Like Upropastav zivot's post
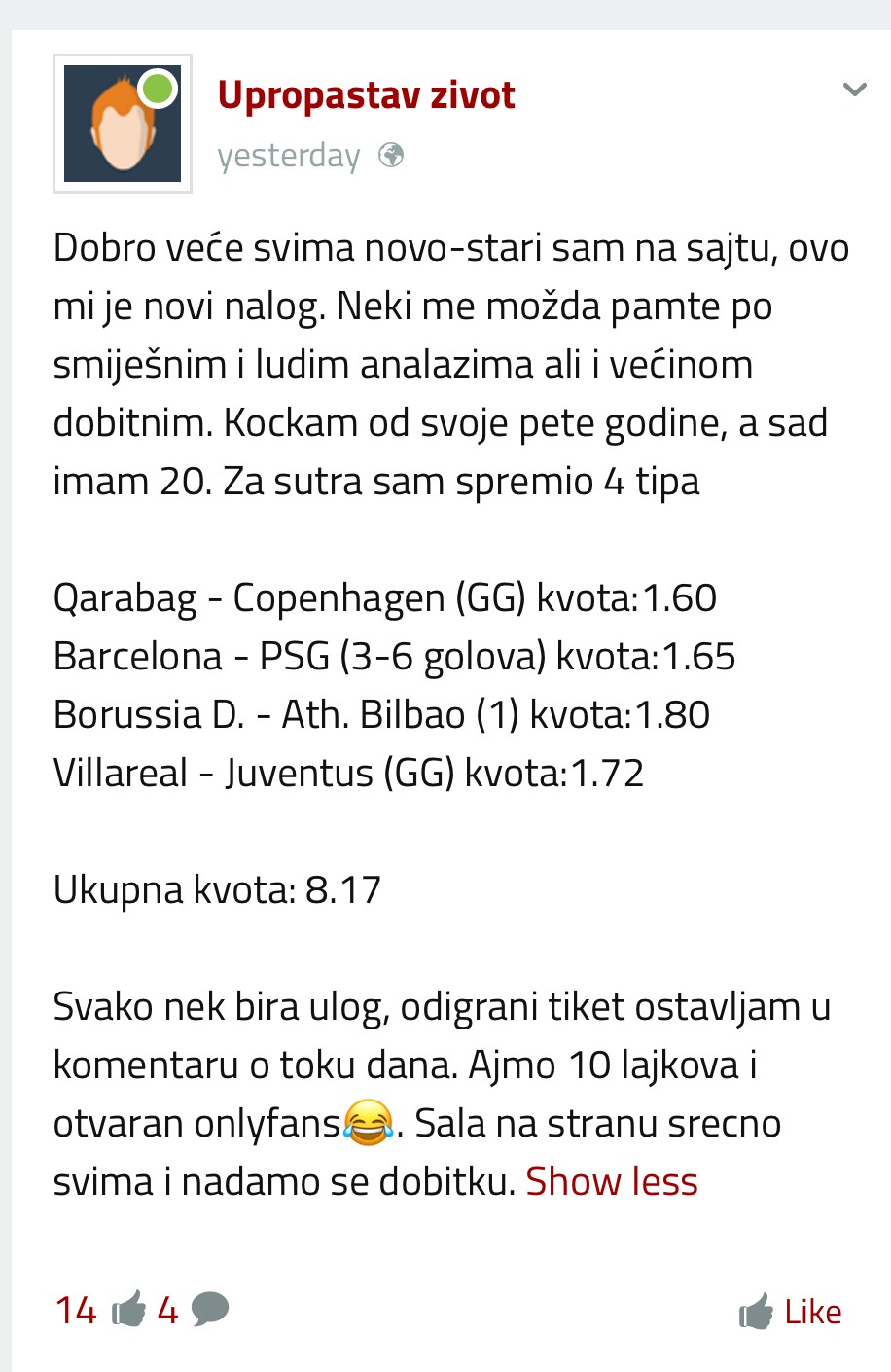The height and width of the screenshot is (1372, 891). [790, 1312]
